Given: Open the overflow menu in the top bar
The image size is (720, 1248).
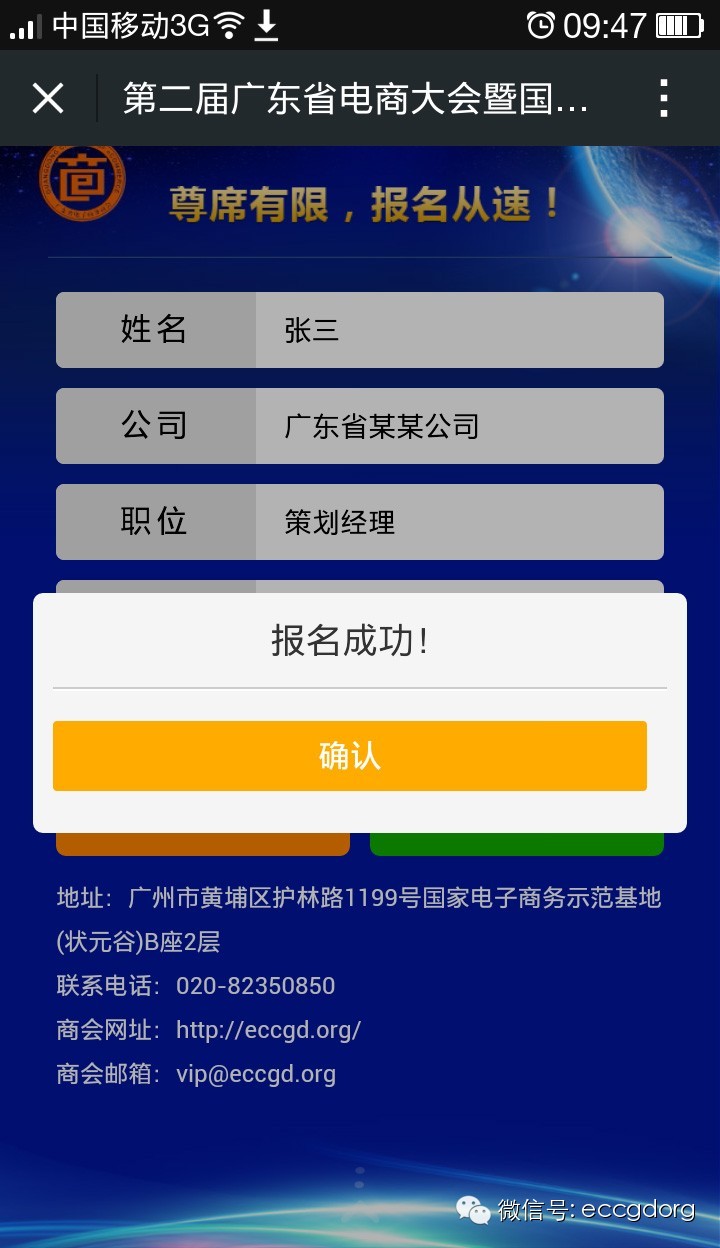Looking at the screenshot, I should click(664, 99).
